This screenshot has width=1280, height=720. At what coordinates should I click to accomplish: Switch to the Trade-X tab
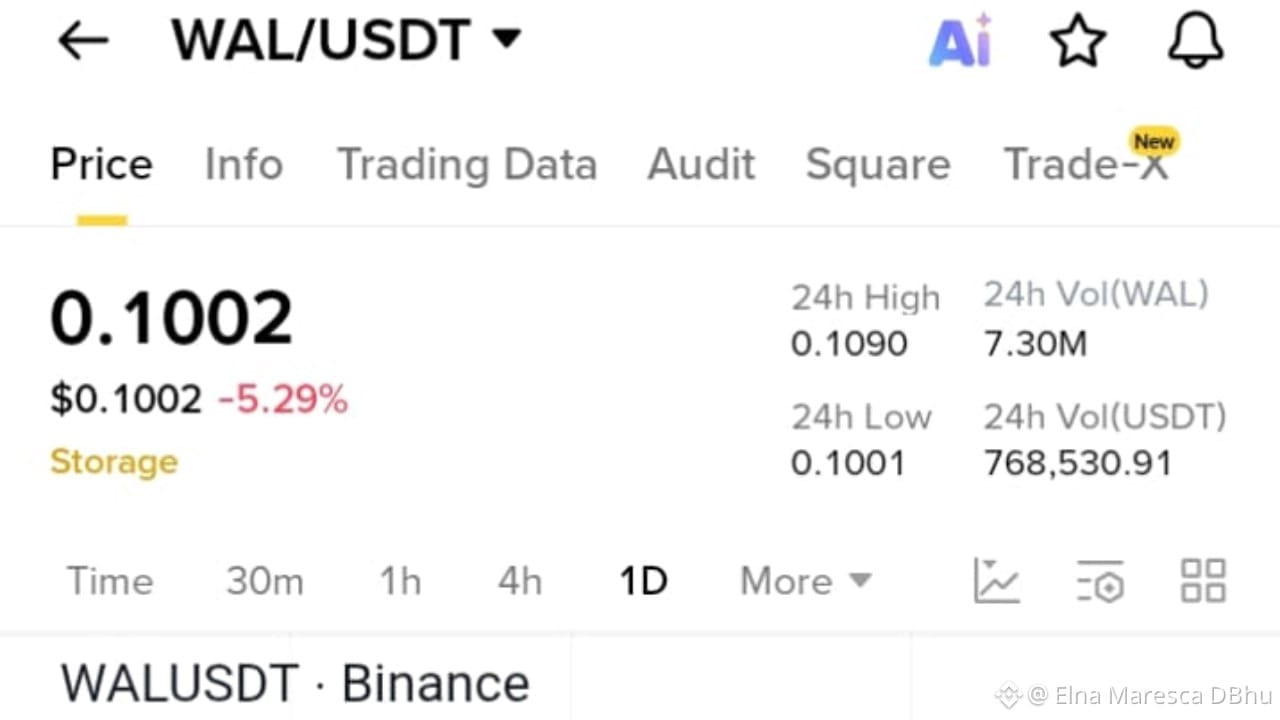(1086, 164)
